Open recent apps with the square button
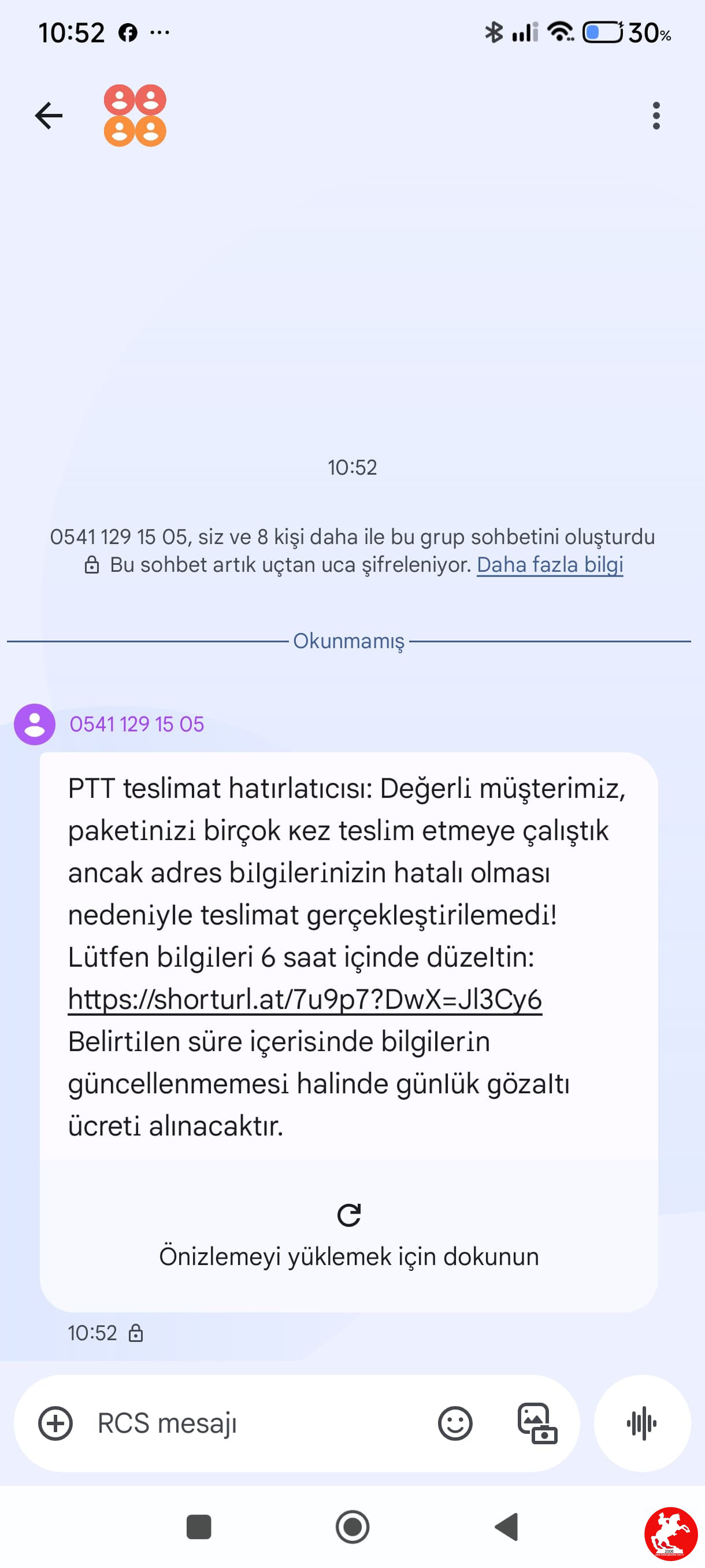Screen dimensions: 705x1568 click(x=199, y=1526)
